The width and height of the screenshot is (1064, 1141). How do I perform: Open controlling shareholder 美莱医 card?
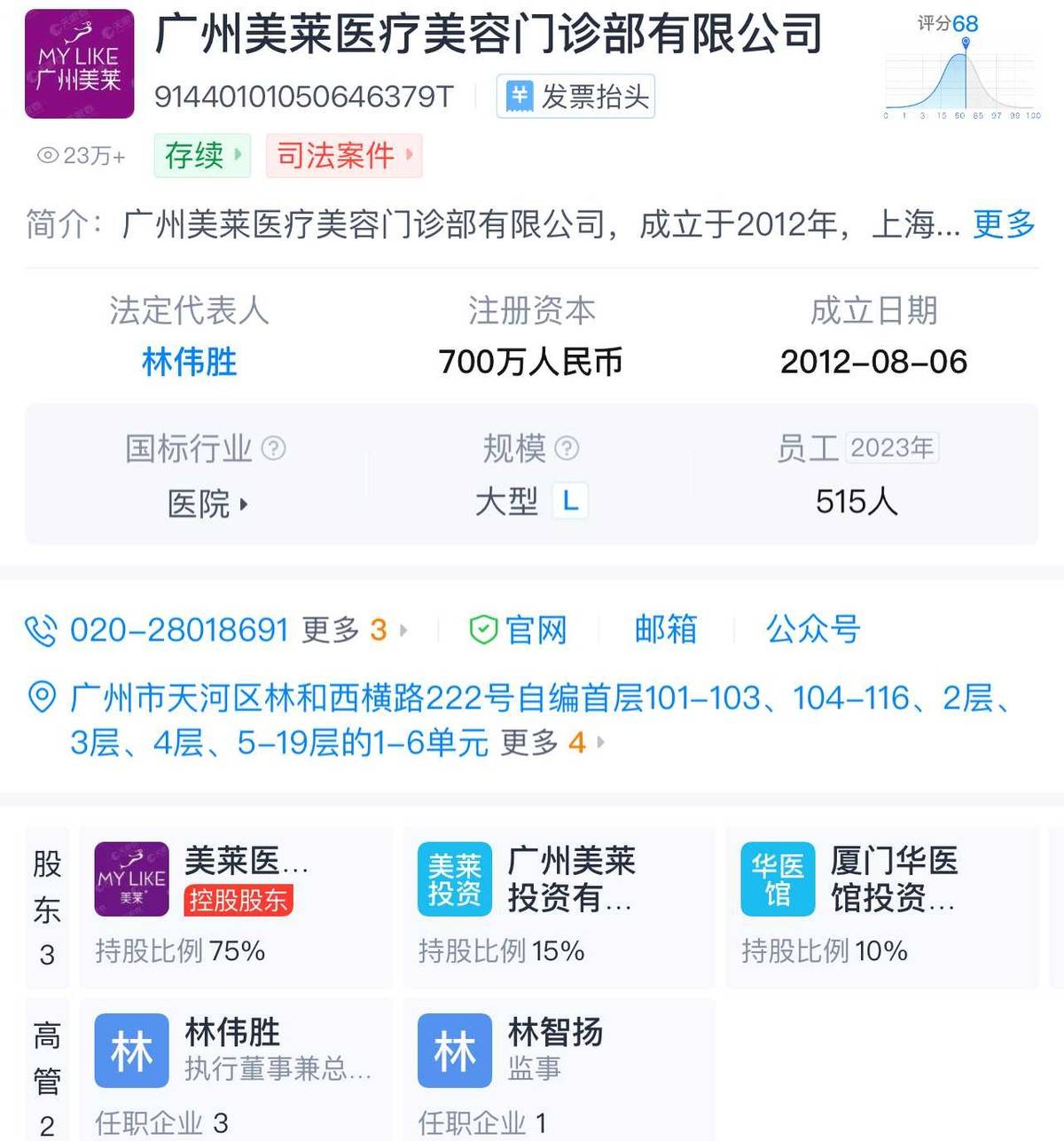(235, 906)
